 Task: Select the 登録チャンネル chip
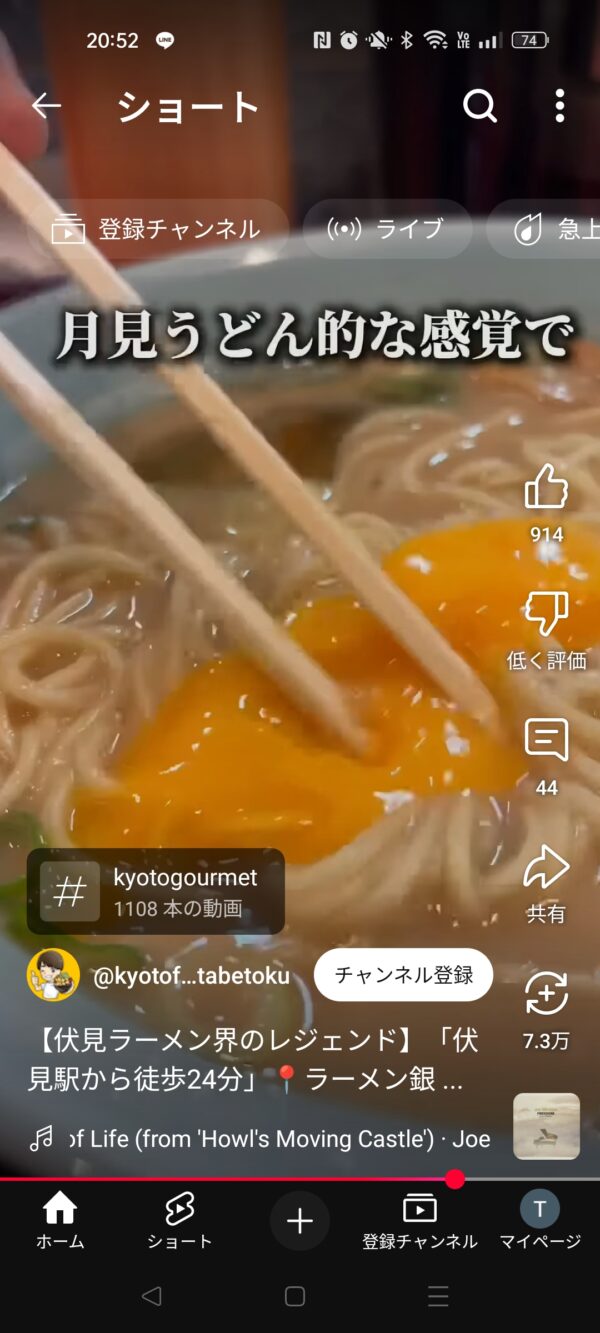tap(157, 229)
